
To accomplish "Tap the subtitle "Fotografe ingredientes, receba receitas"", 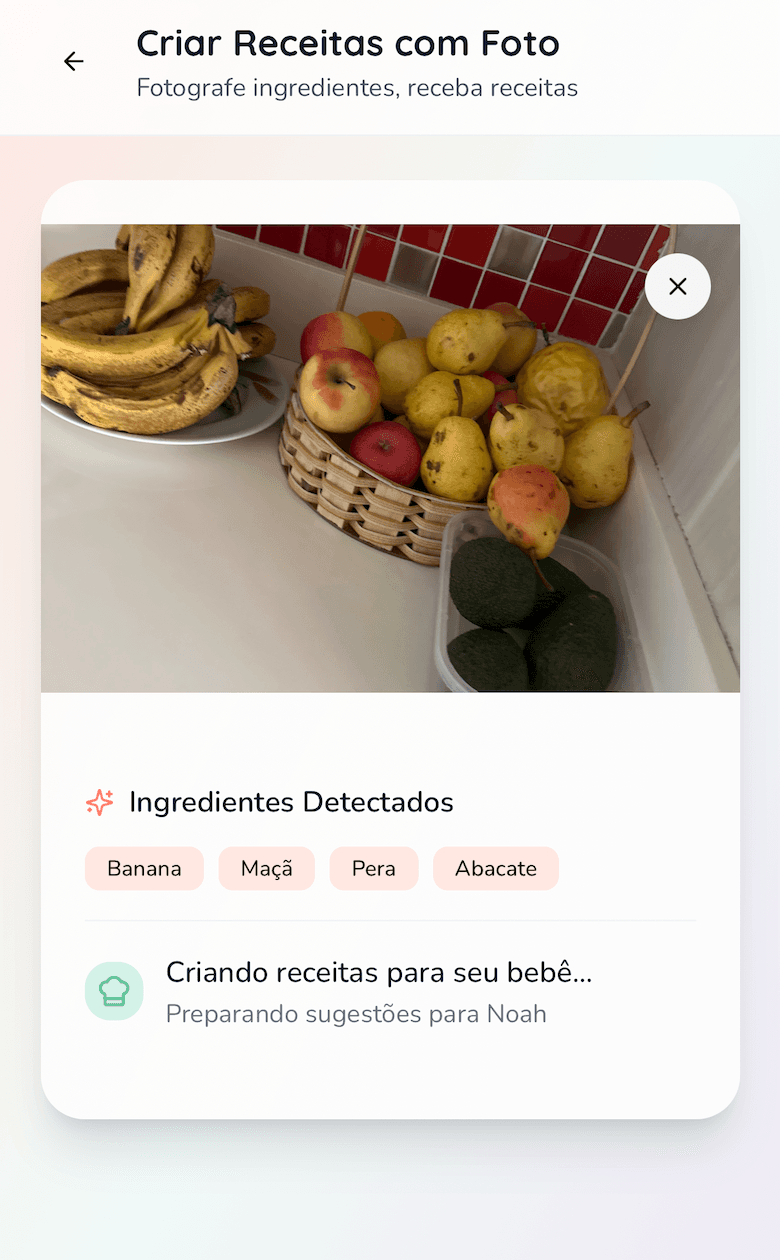I will tap(356, 88).
